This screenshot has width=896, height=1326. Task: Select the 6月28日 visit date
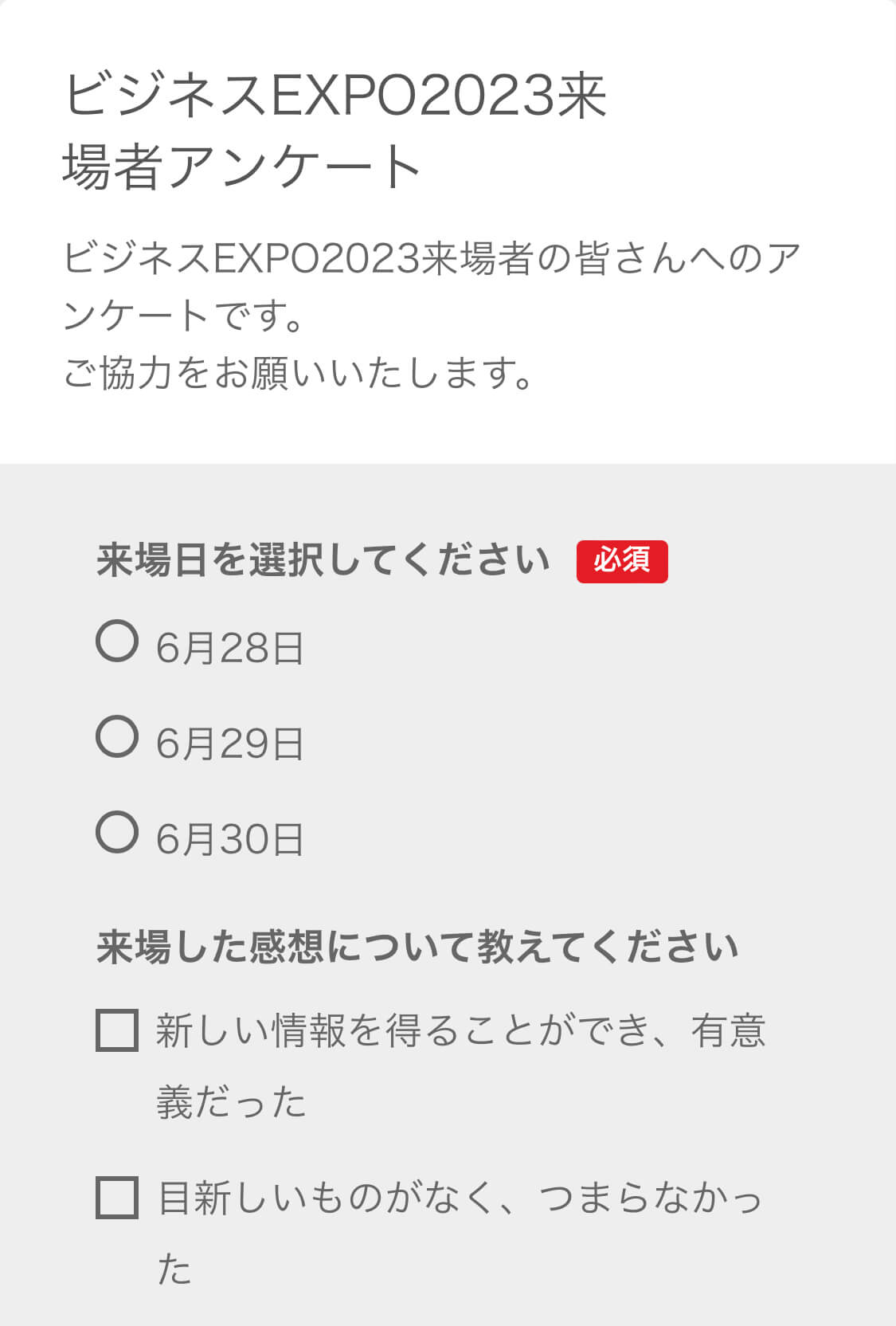coord(117,641)
